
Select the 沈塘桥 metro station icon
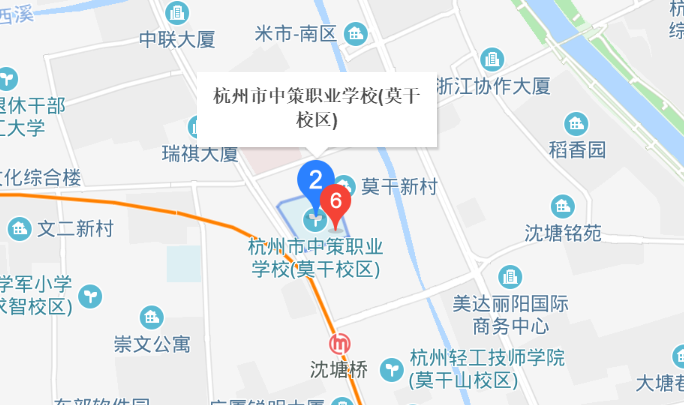342,343
